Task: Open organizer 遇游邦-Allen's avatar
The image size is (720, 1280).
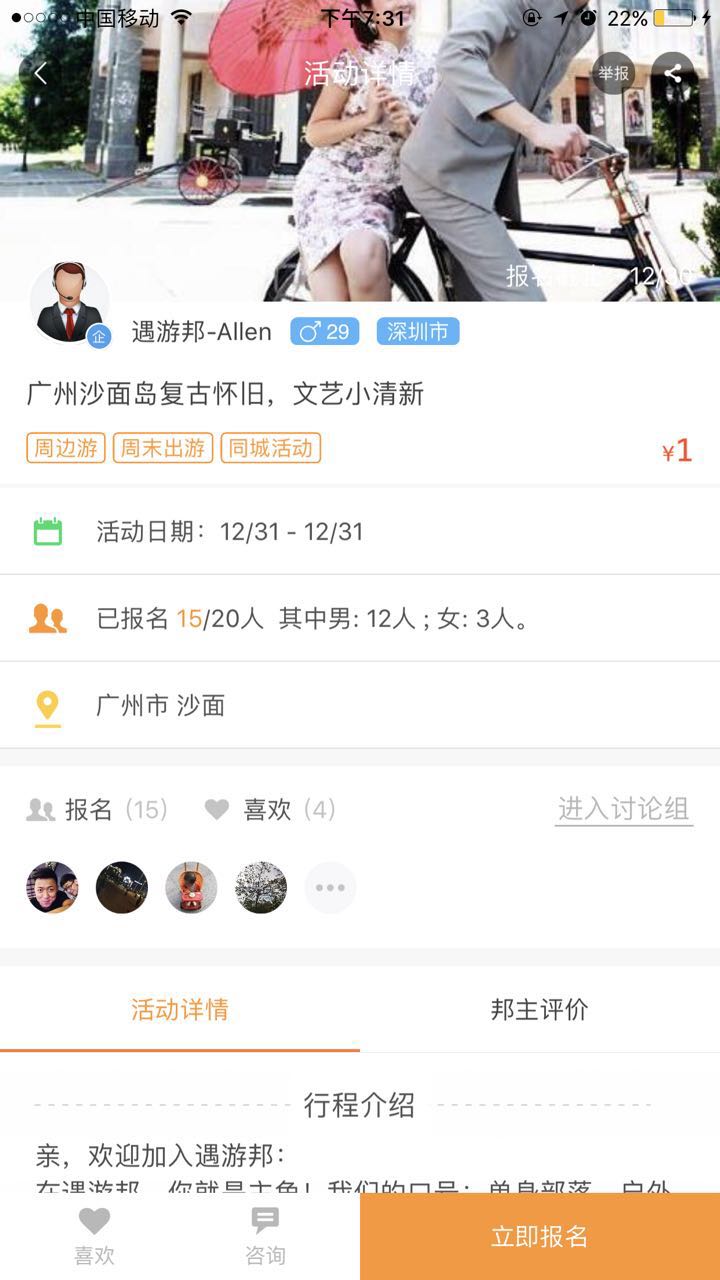Action: [69, 304]
